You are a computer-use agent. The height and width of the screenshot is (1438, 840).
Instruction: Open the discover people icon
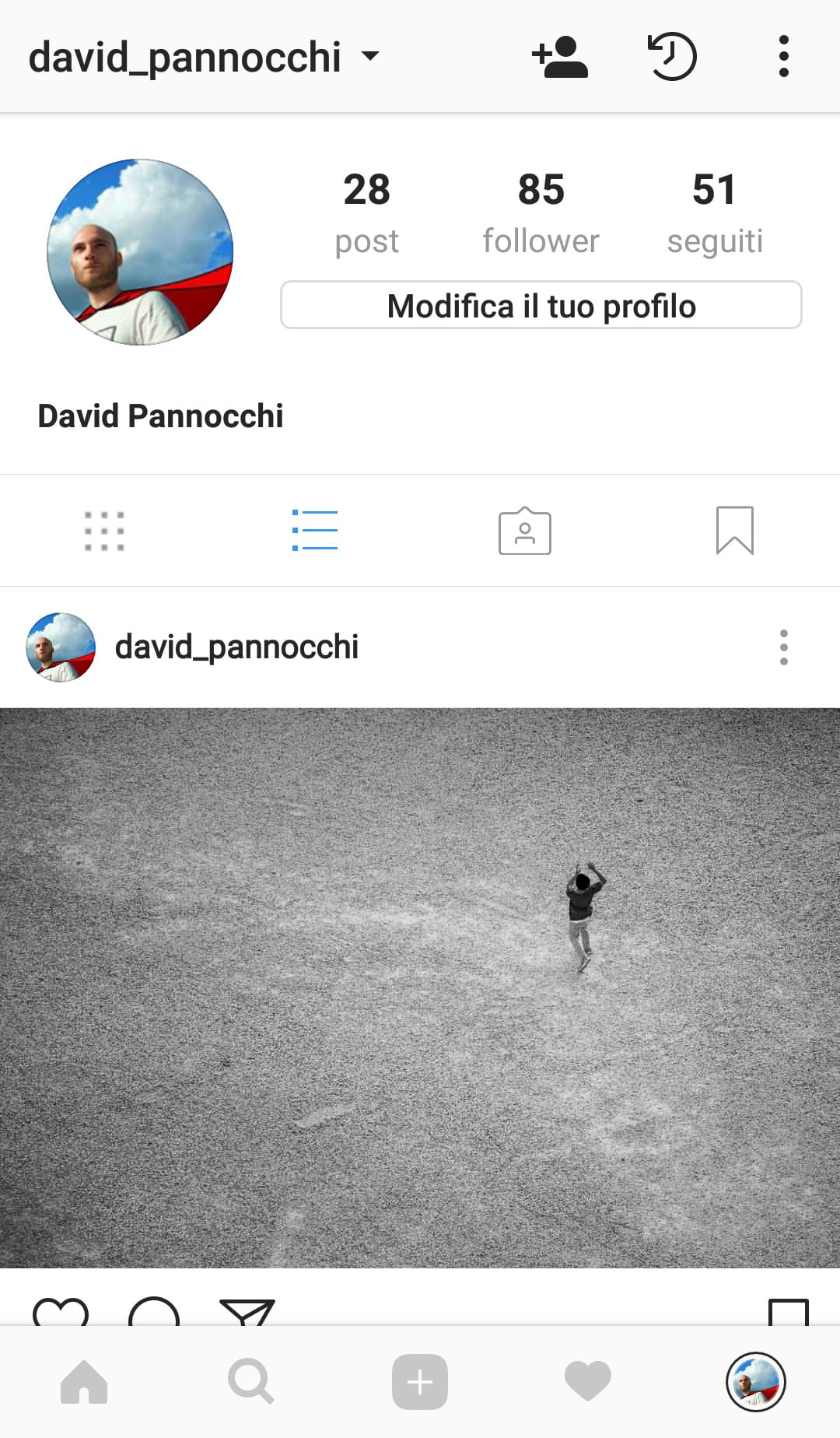coord(560,56)
